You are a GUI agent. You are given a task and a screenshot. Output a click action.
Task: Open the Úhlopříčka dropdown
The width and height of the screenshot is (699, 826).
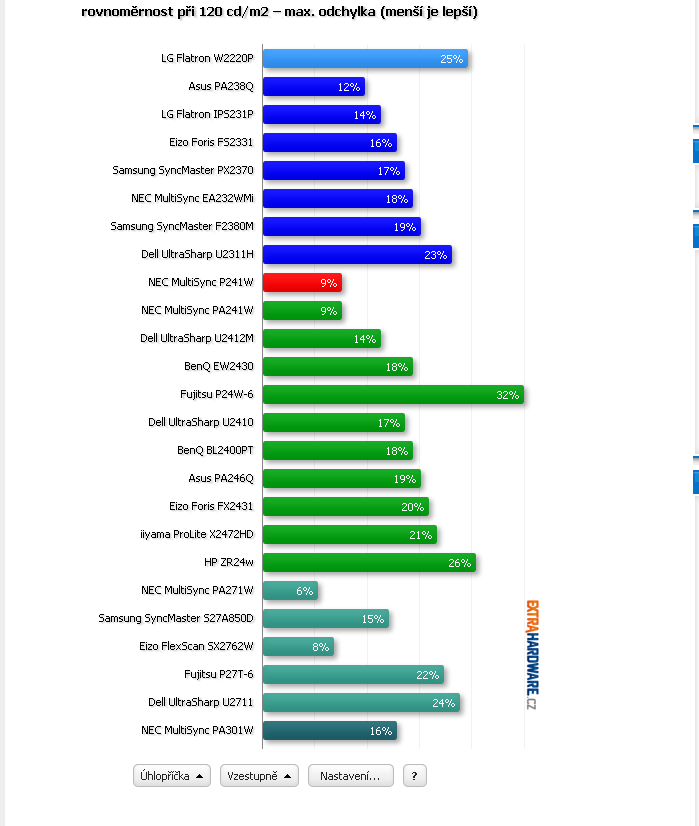171,776
